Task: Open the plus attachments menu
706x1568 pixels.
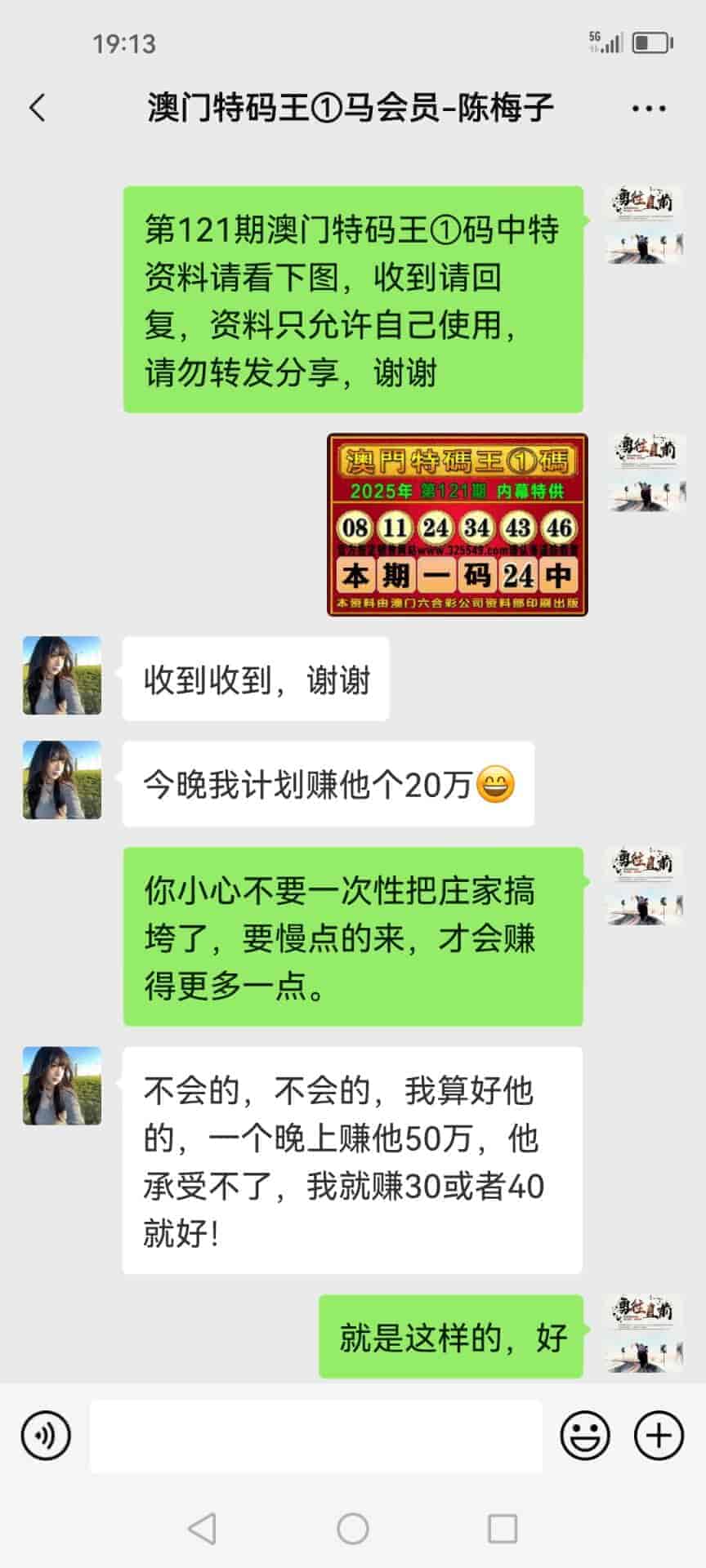Action: point(659,1435)
